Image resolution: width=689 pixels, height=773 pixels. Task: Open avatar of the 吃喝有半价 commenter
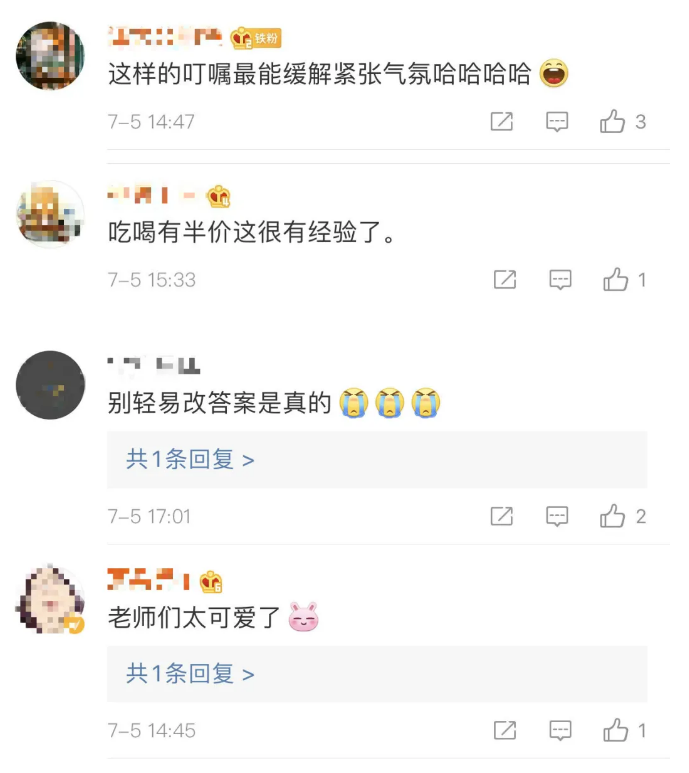tap(51, 214)
